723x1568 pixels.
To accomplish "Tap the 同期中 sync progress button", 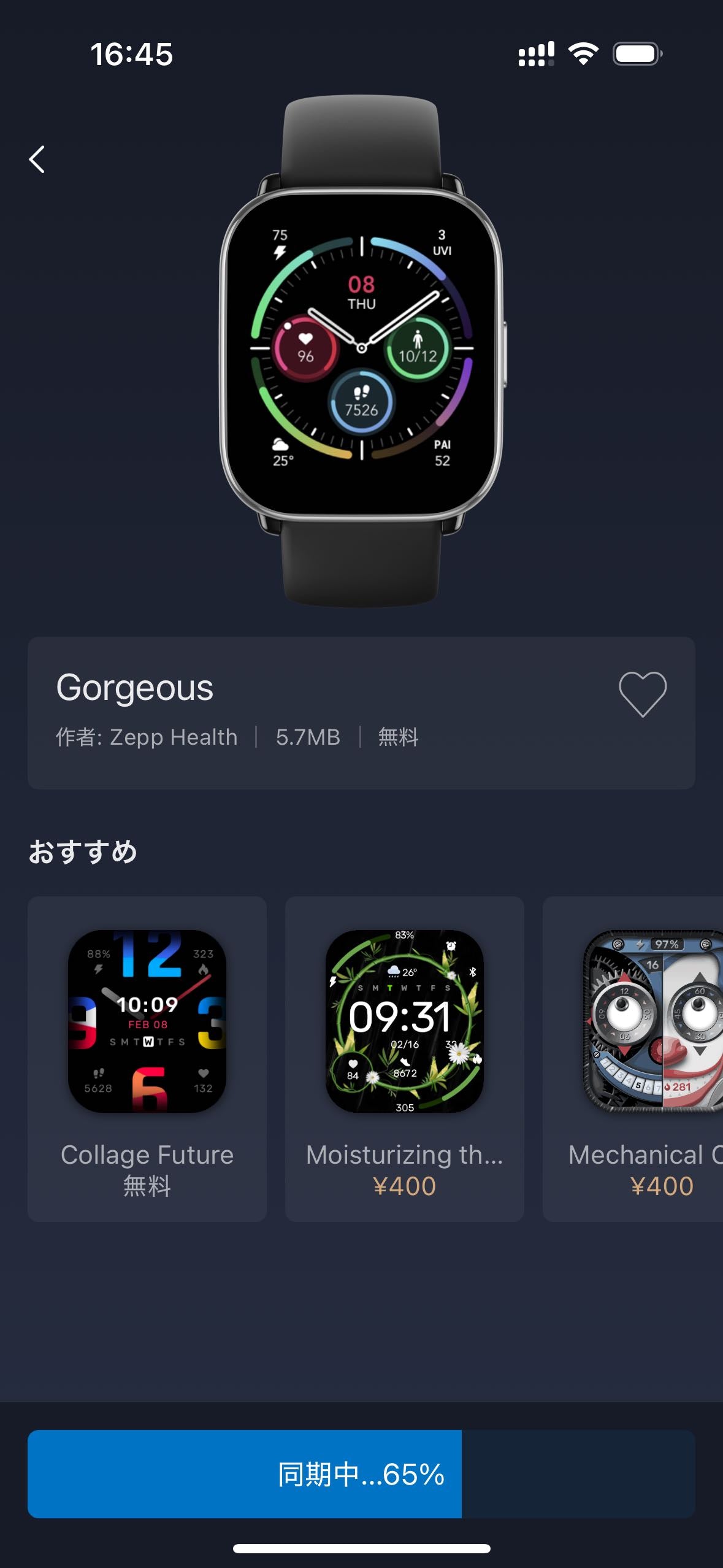I will tap(361, 1474).
